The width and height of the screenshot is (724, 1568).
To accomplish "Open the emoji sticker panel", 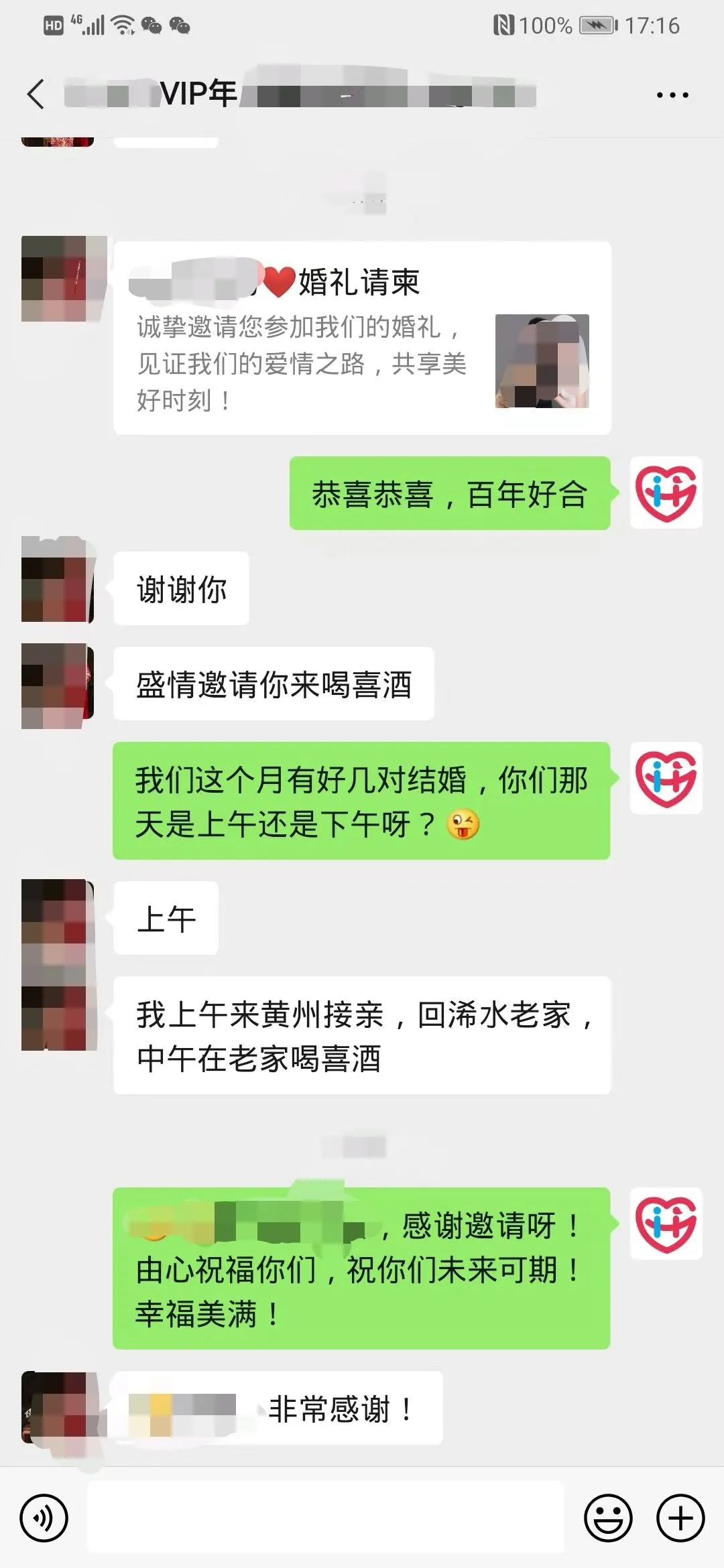I will [x=608, y=1518].
